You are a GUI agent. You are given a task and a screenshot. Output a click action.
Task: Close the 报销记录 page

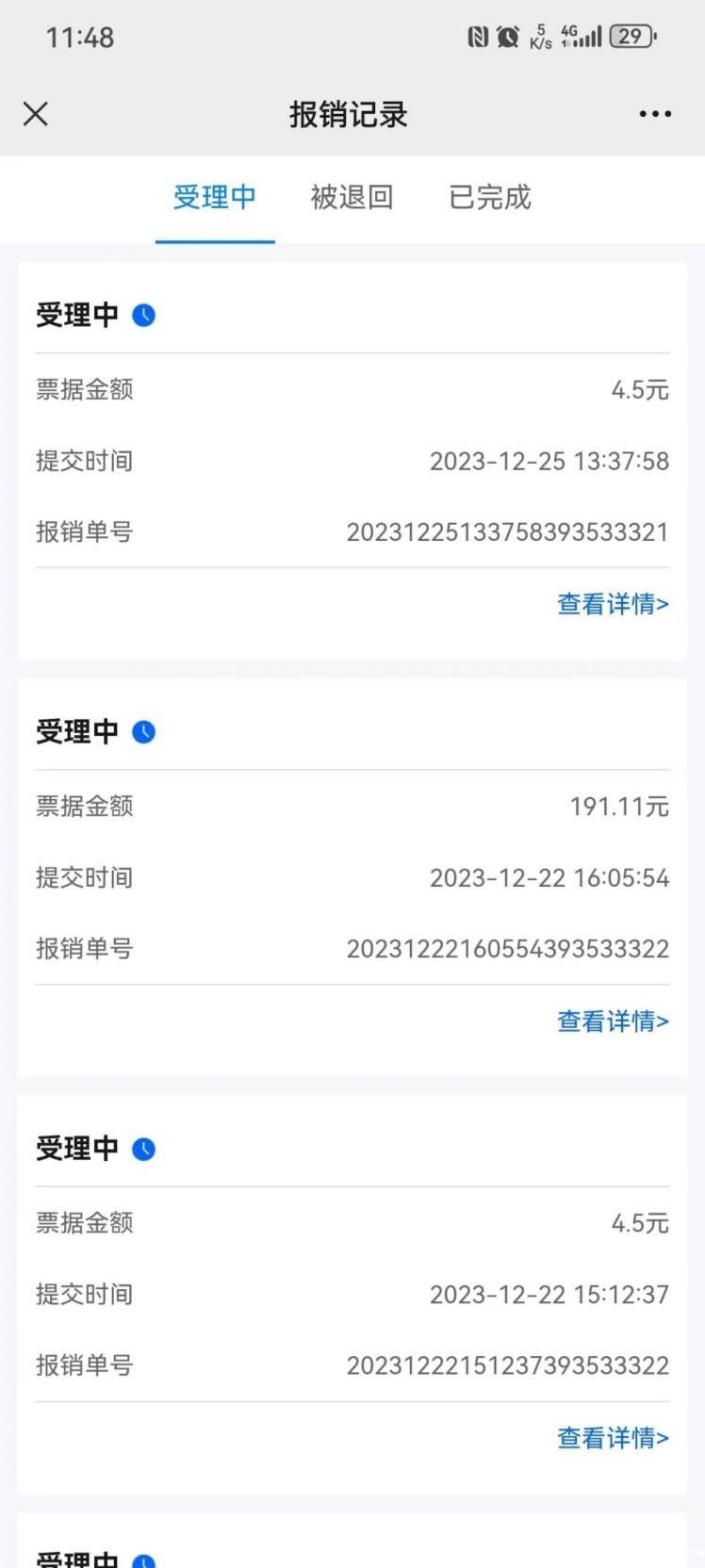(x=36, y=114)
